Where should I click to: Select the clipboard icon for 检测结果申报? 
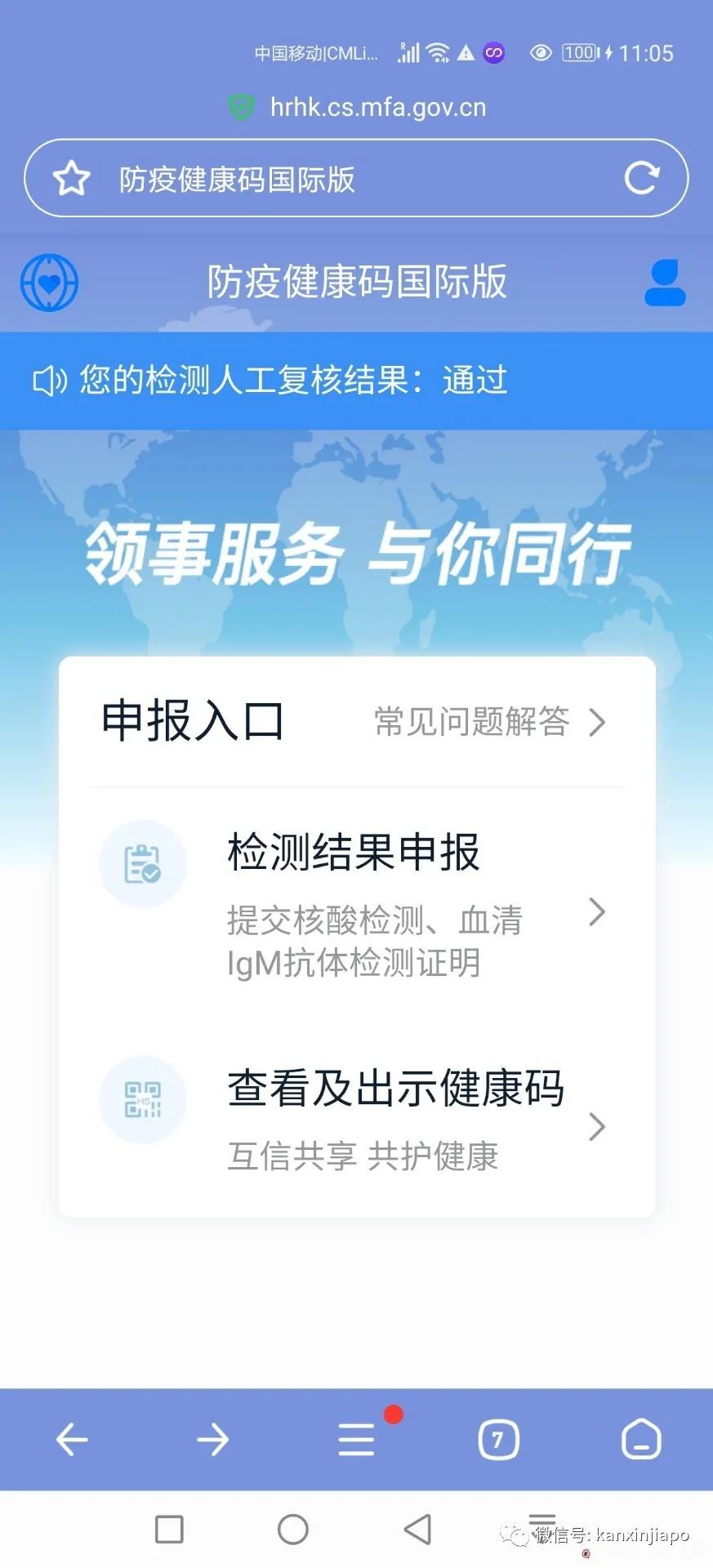(x=143, y=864)
